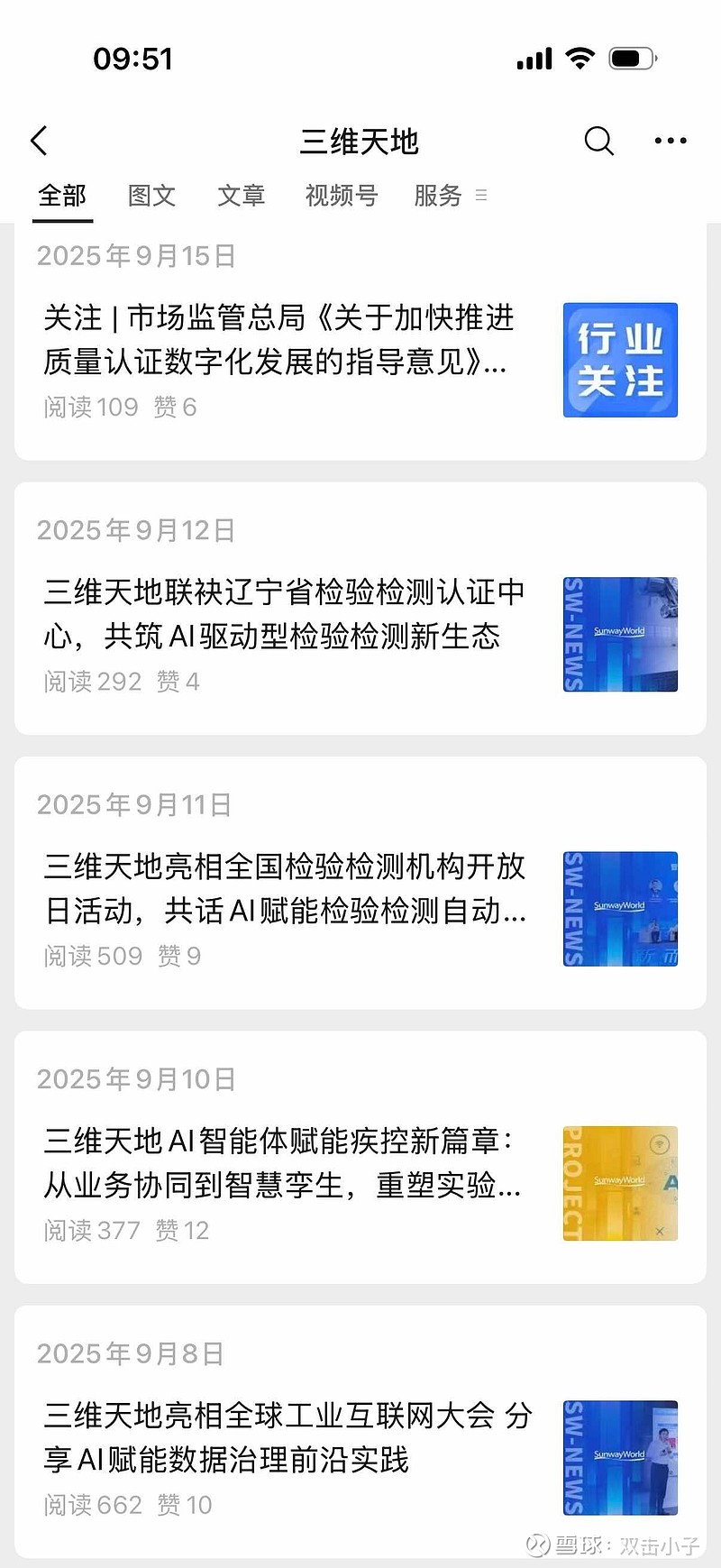Tap the battery indicator icon
Image resolution: width=721 pixels, height=1568 pixels.
pos(632,57)
